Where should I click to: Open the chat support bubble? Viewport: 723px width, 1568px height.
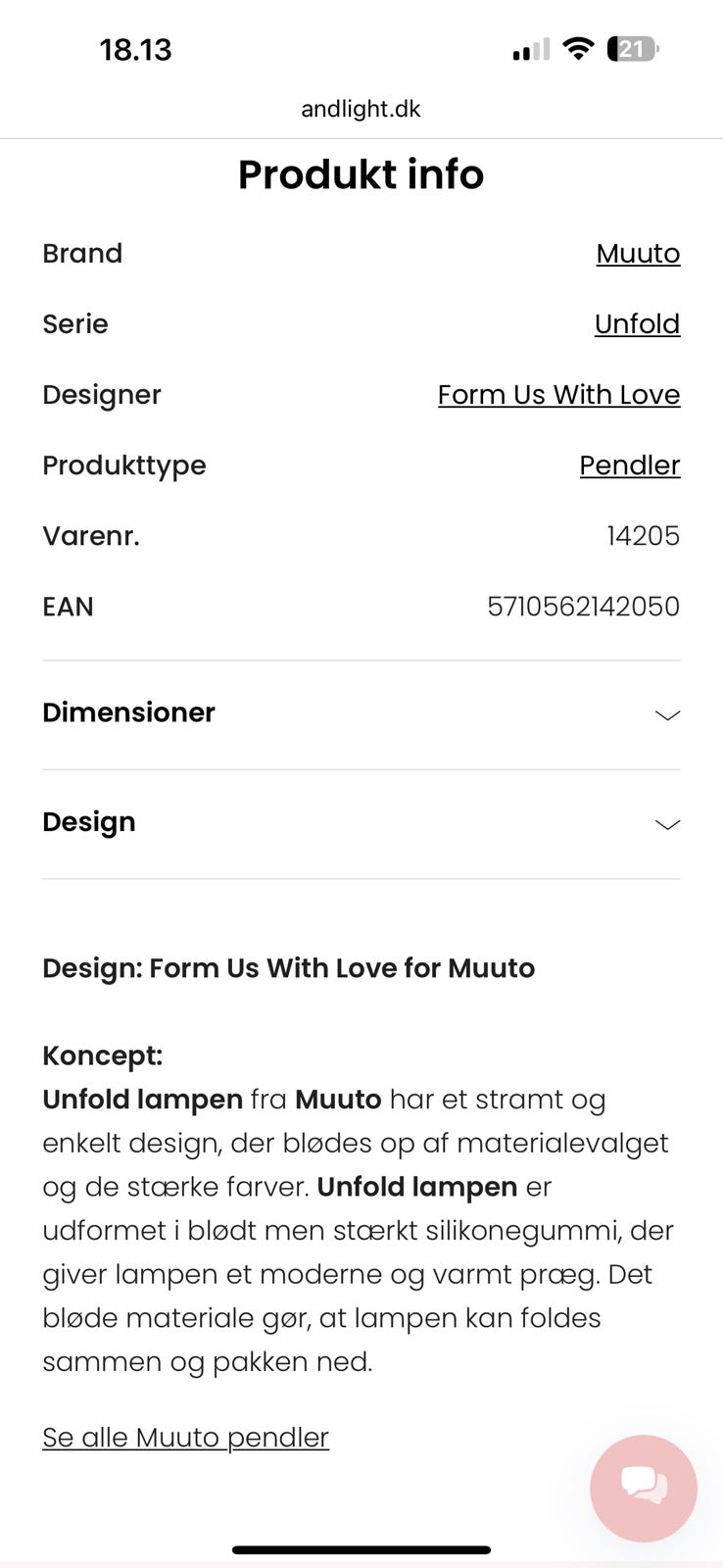pyautogui.click(x=644, y=1489)
